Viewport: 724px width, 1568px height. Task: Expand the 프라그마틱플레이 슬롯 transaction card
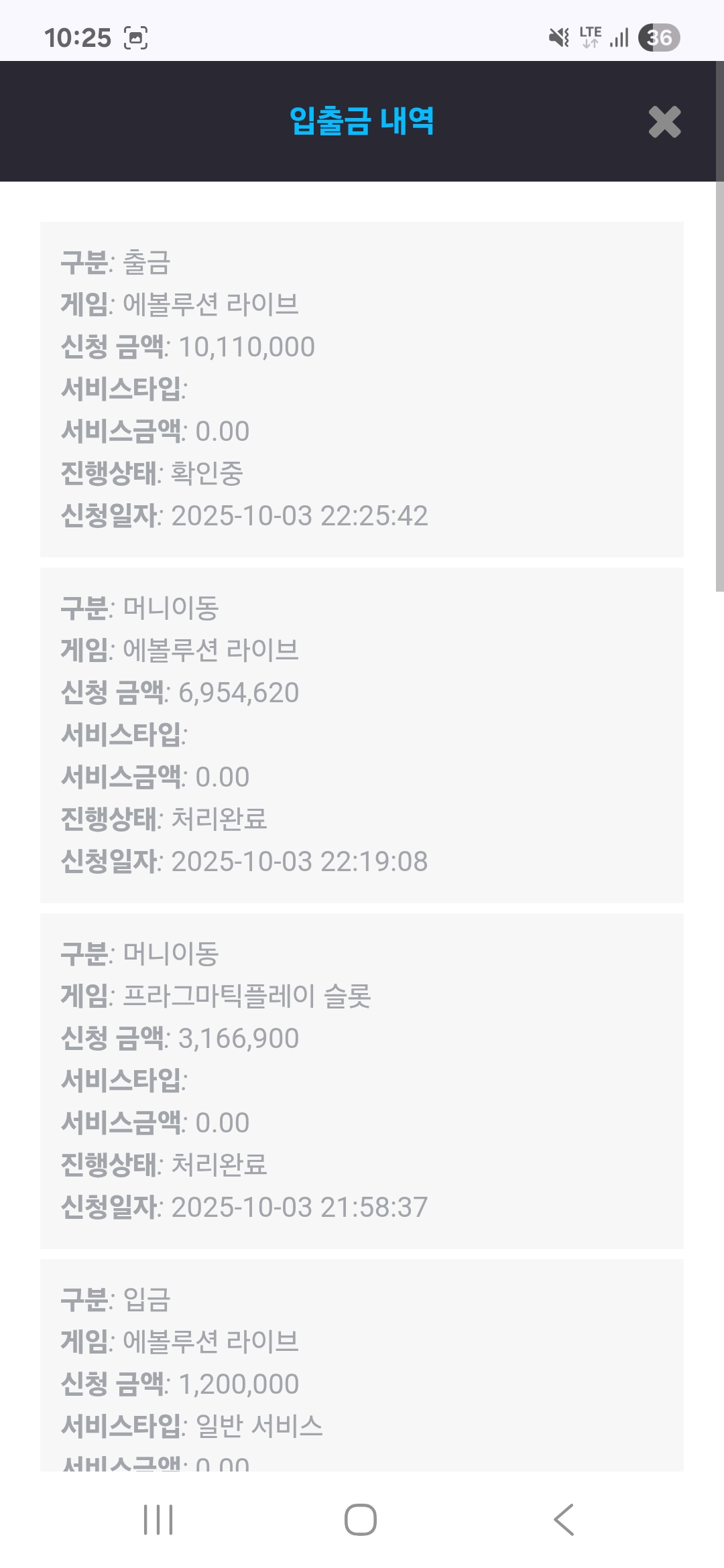coord(362,1077)
